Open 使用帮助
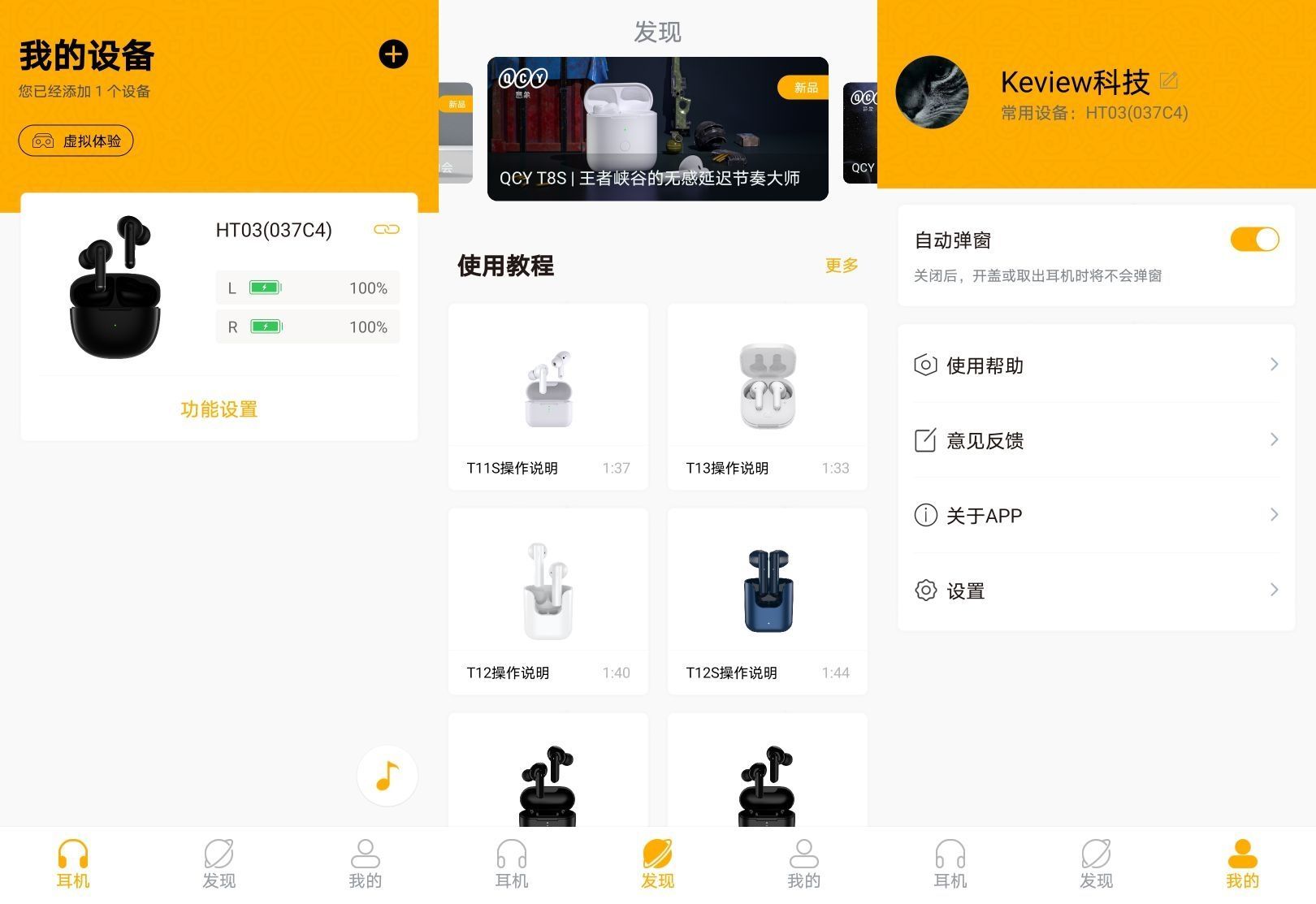1316x904 pixels. [x=1096, y=365]
